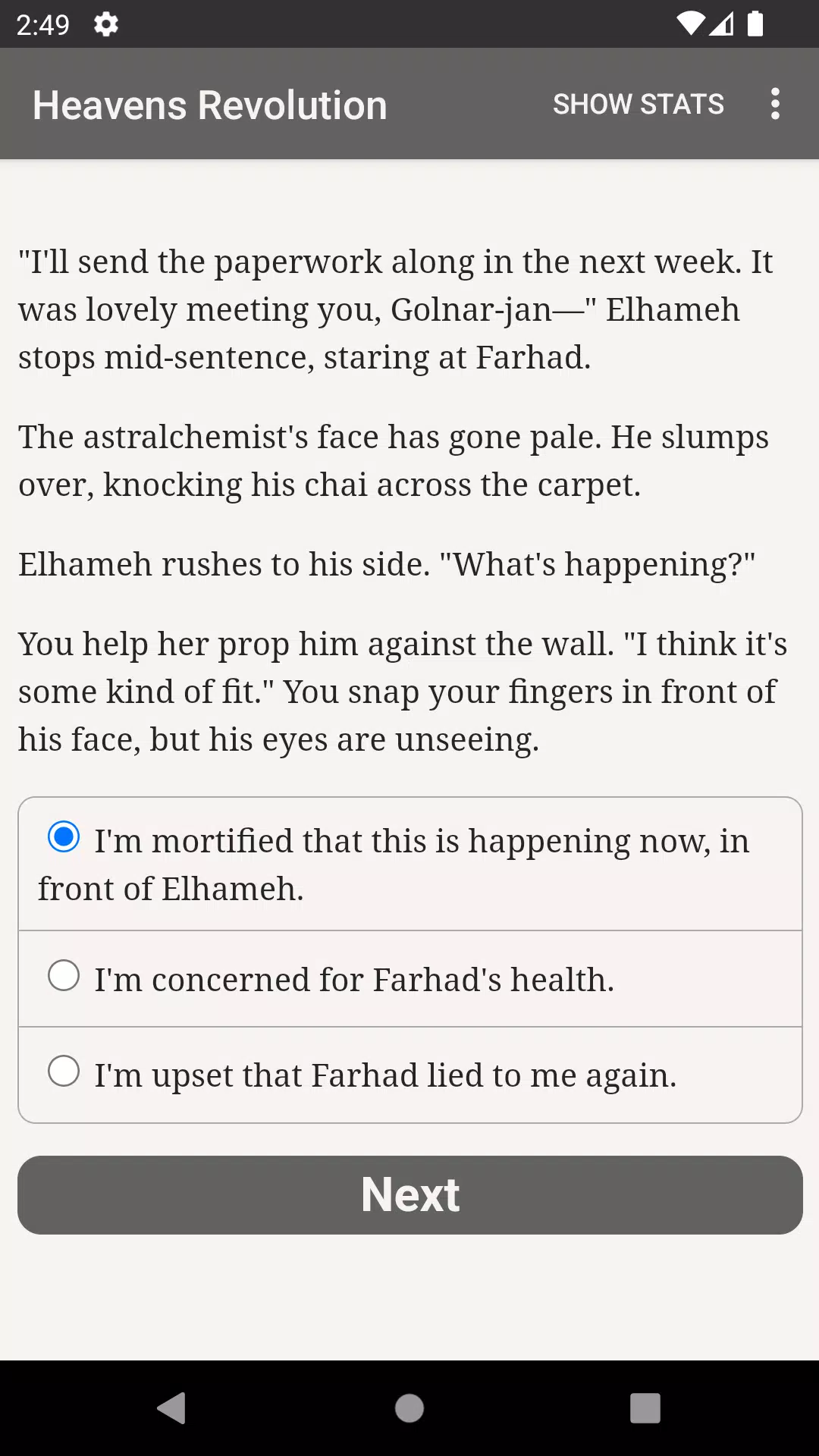Viewport: 819px width, 1456px height.
Task: Go to the home screen
Action: [x=409, y=1408]
